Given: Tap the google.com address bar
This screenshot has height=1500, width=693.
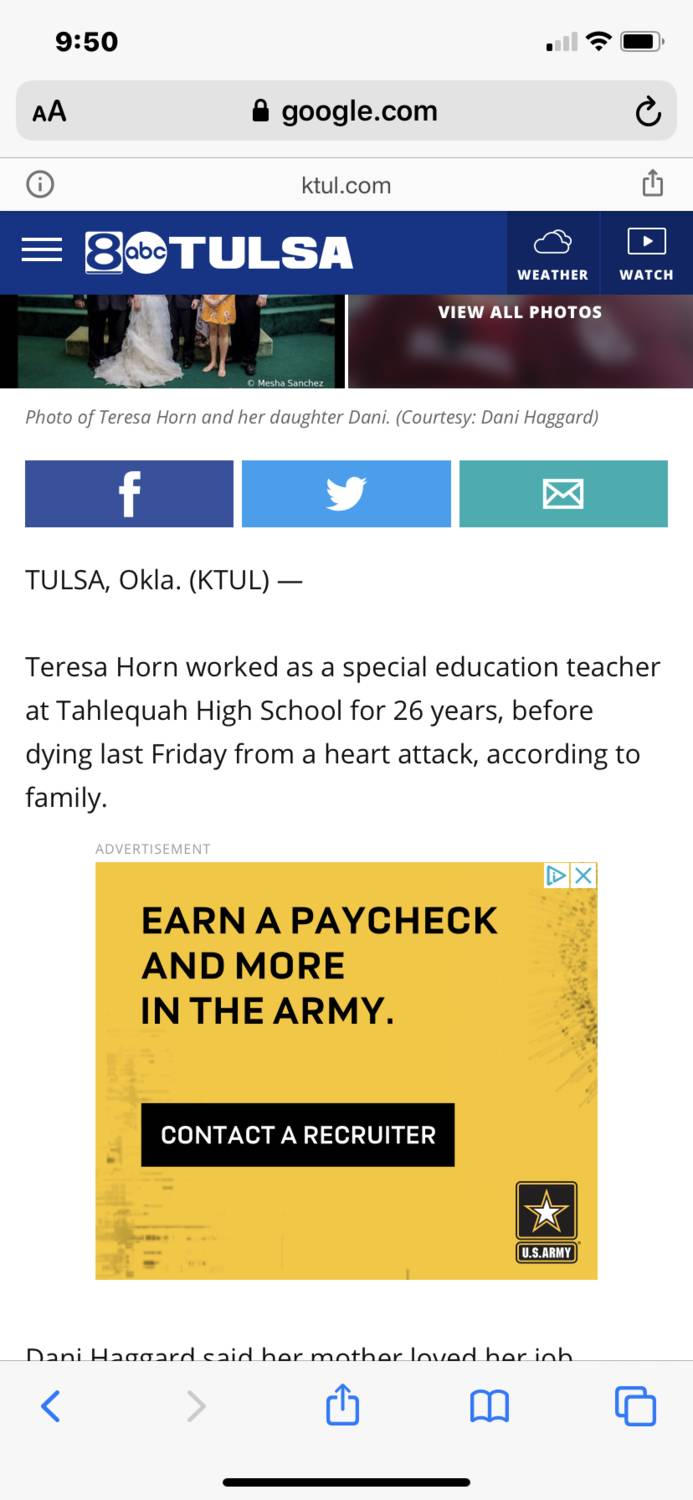Looking at the screenshot, I should pos(346,111).
